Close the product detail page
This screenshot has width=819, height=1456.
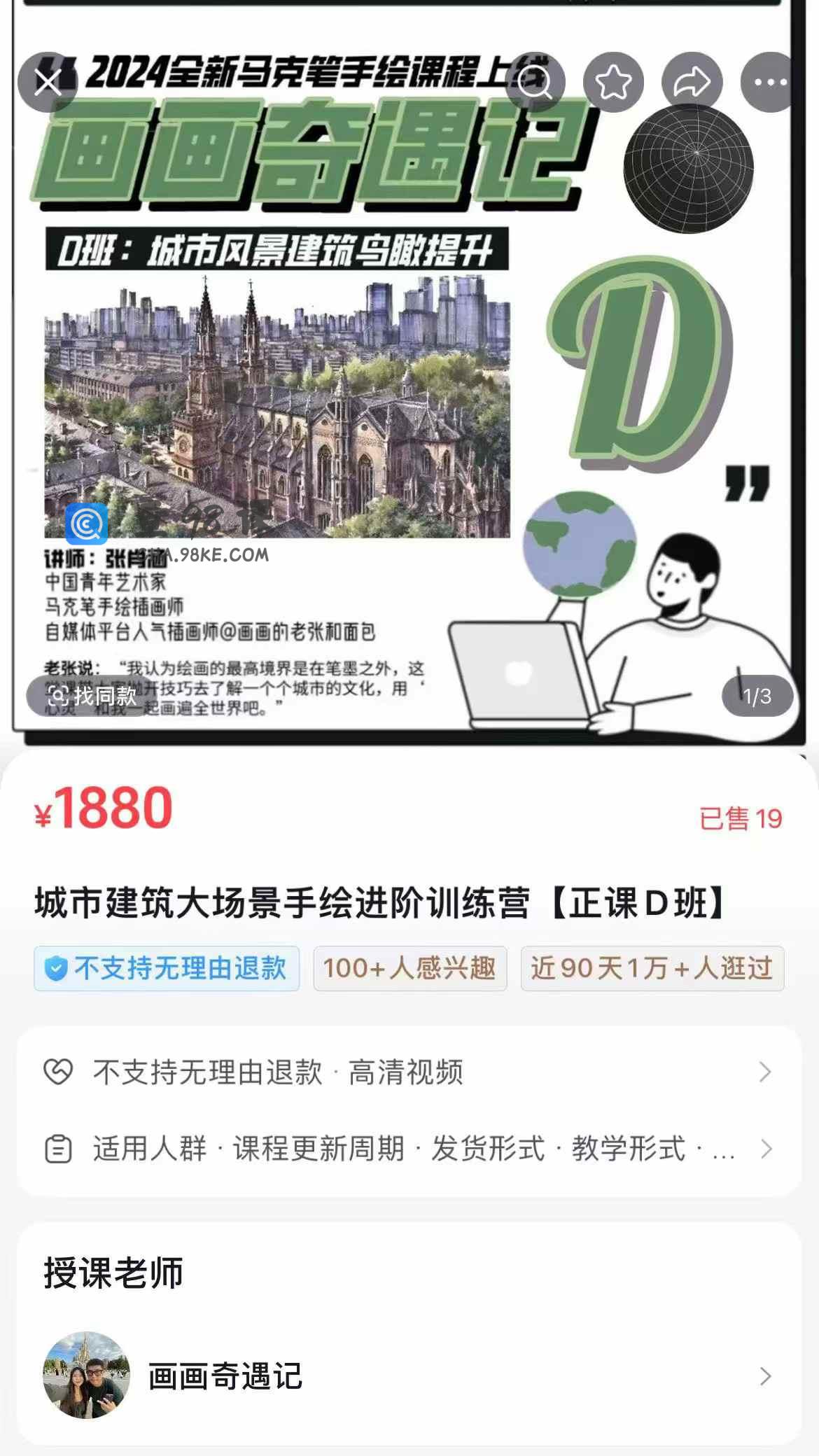point(48,83)
